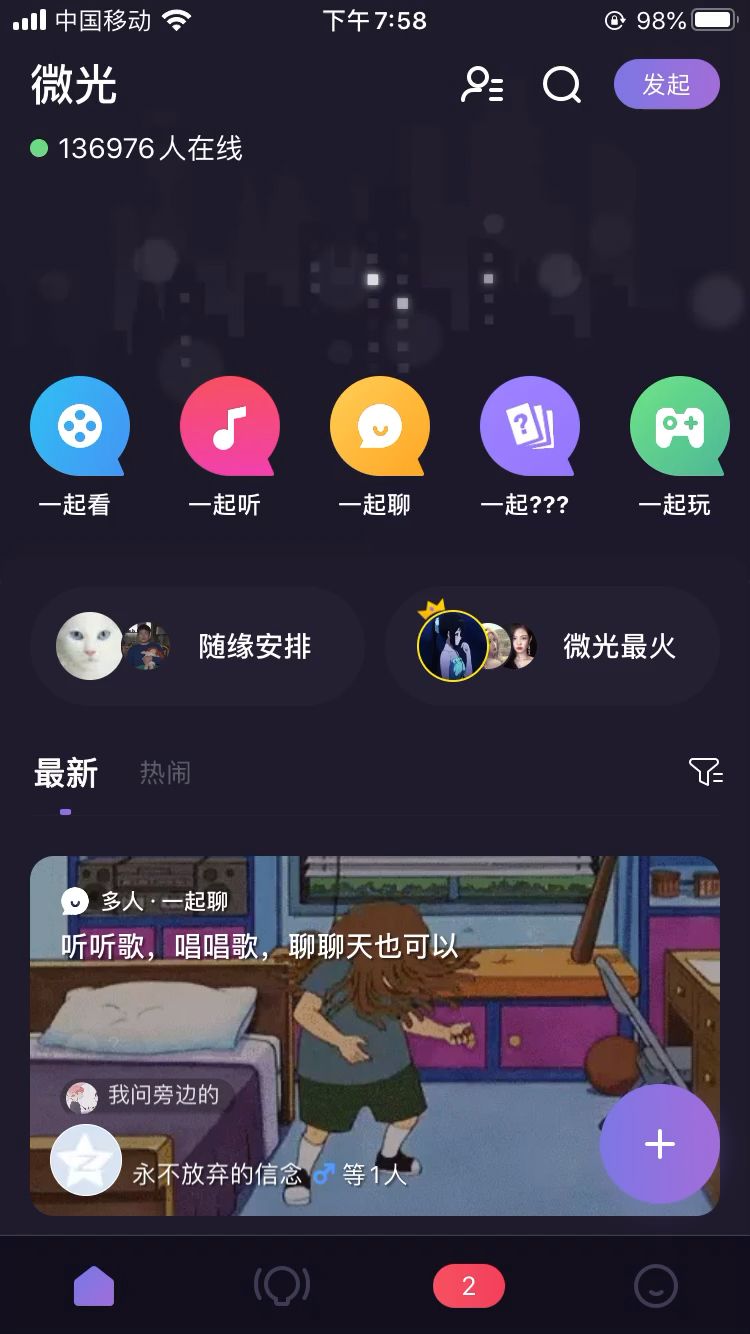Open the filter icon

(705, 772)
